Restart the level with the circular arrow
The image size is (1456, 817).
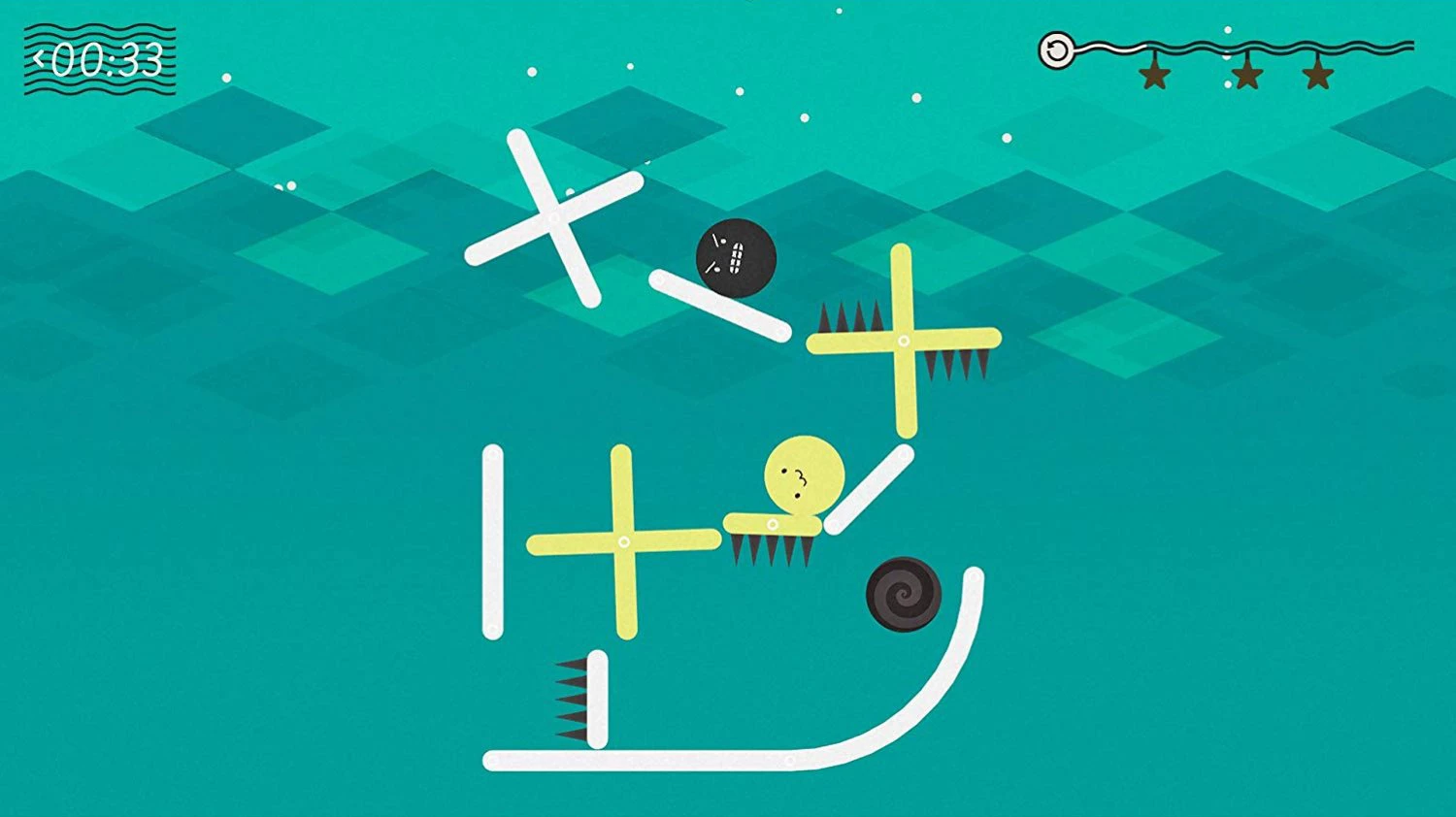pyautogui.click(x=1057, y=50)
